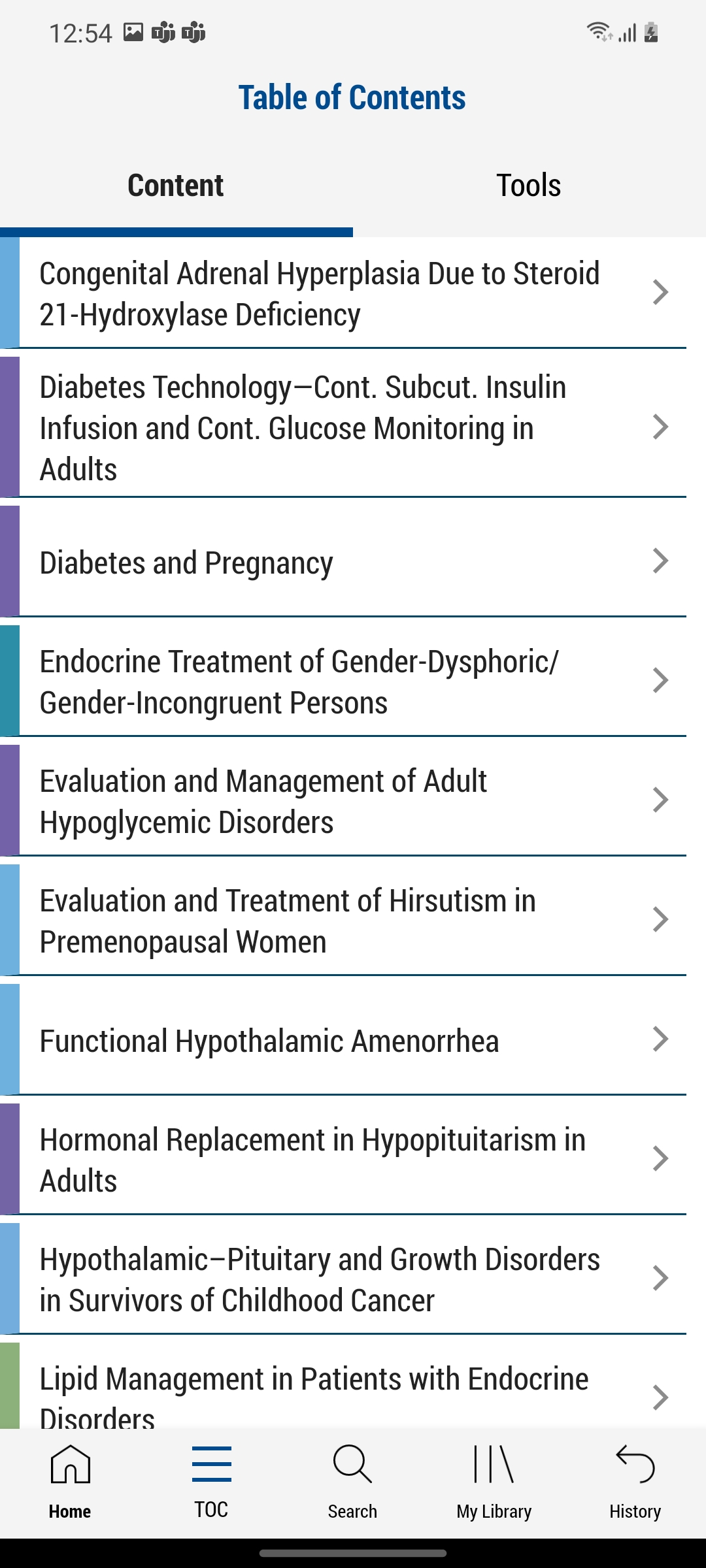Screen dimensions: 706x1568
Task: Open Adult Hypoglycemic Disorders guideline
Action: pyautogui.click(x=343, y=800)
